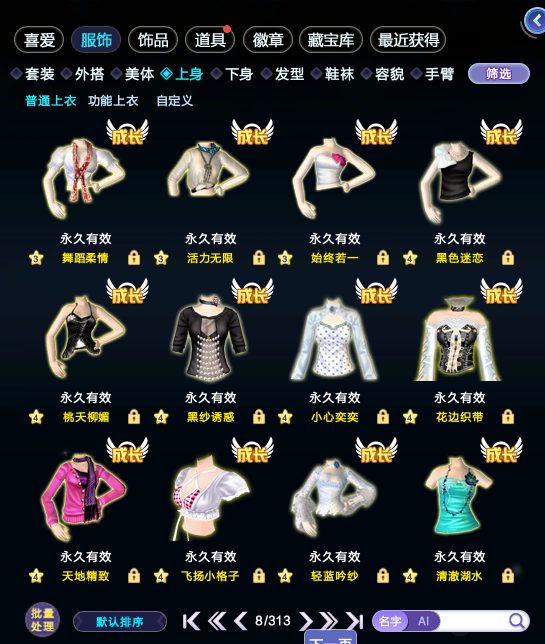Viewport: 545px width, 644px height.
Task: Switch to the 徽章 badges tab
Action: [268, 40]
